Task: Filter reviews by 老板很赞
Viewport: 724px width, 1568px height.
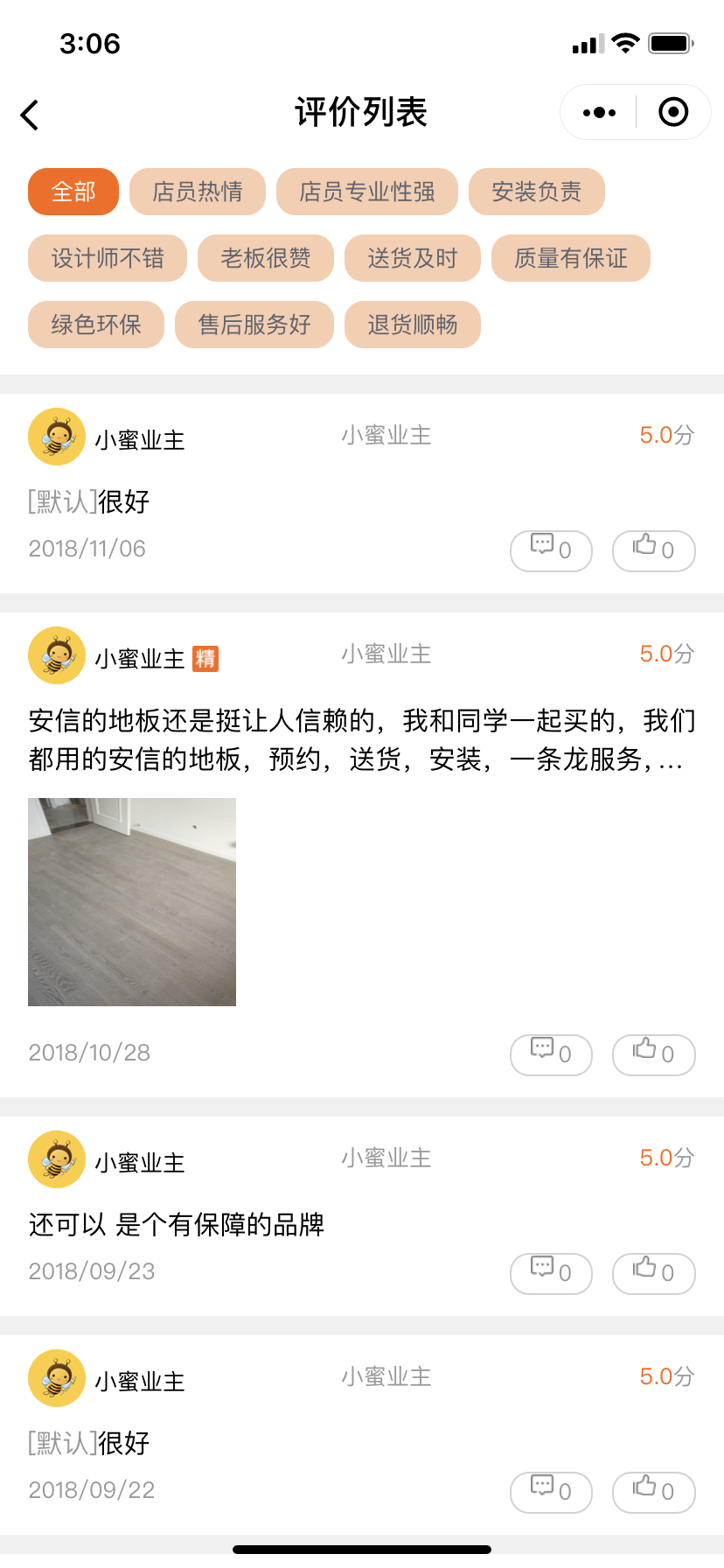Action: 266,258
